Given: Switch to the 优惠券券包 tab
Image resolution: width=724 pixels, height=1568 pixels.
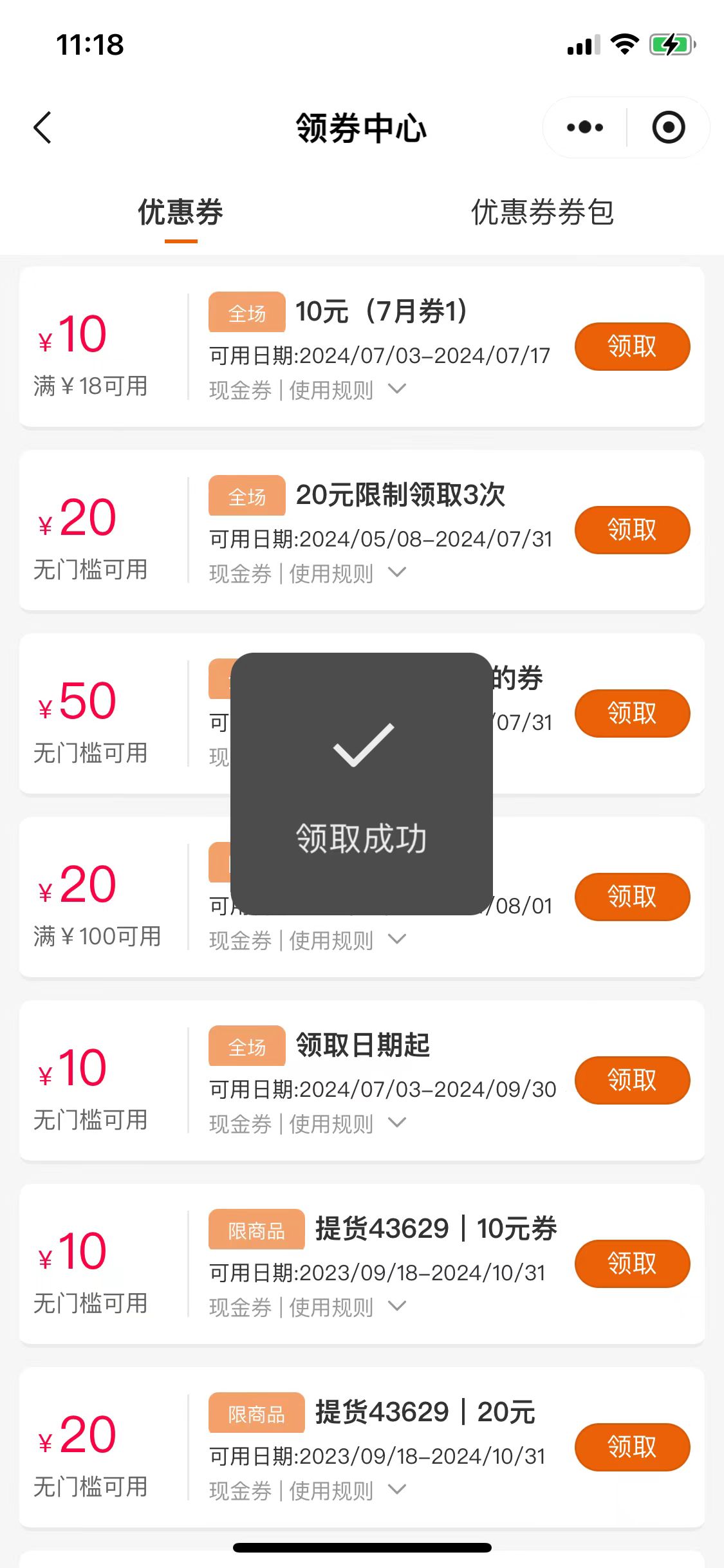Looking at the screenshot, I should click(x=543, y=212).
